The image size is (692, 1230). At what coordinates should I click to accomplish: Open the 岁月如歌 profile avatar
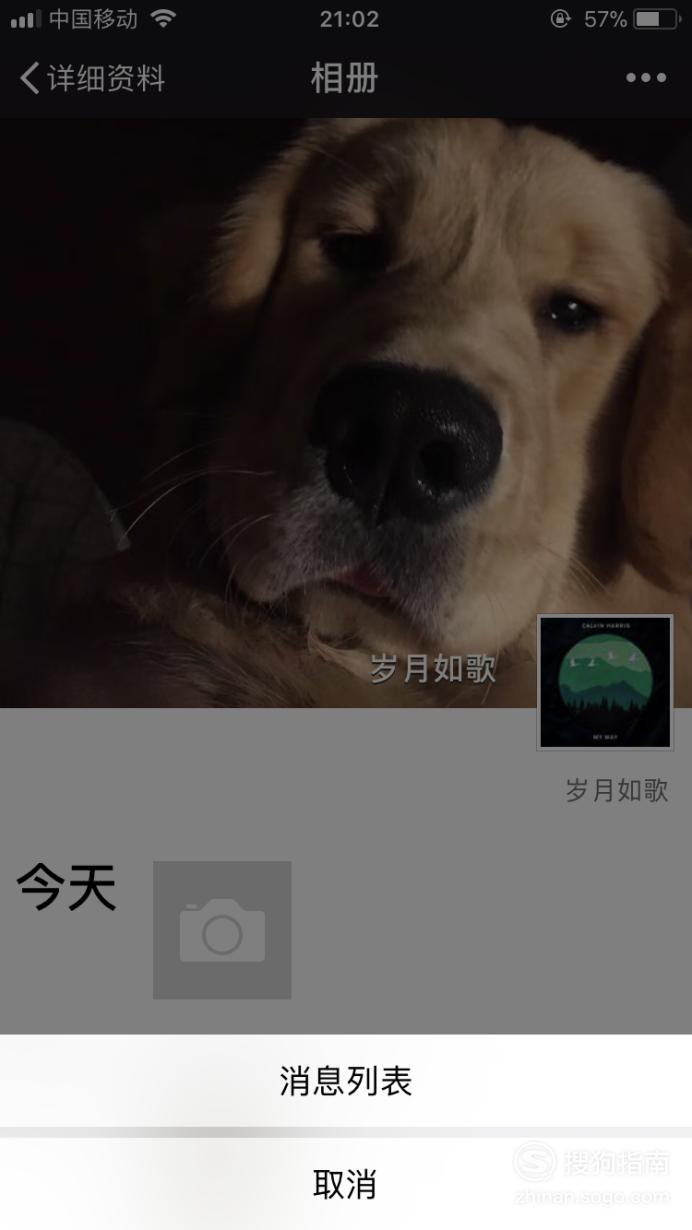click(x=605, y=682)
